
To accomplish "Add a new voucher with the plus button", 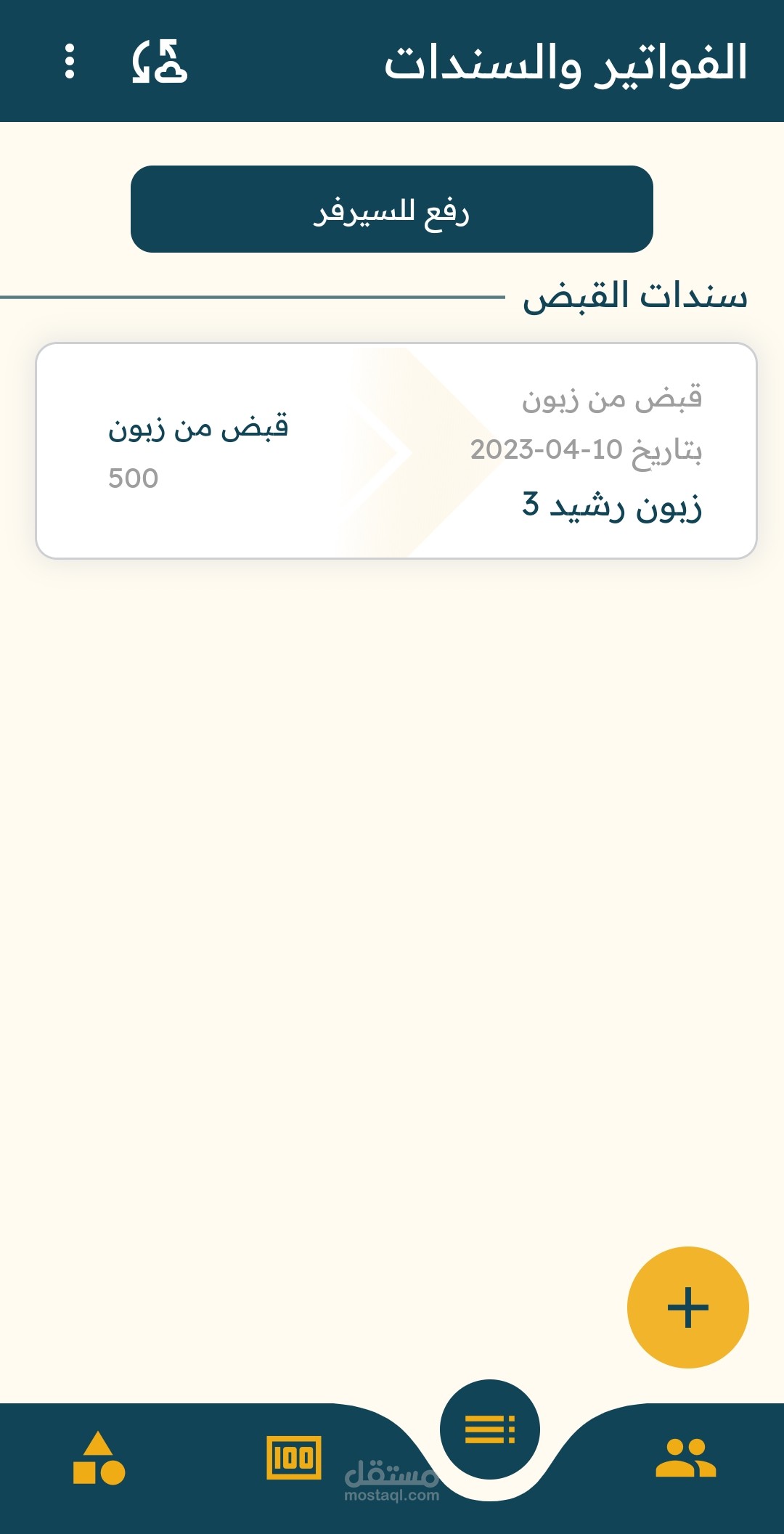I will click(687, 1307).
